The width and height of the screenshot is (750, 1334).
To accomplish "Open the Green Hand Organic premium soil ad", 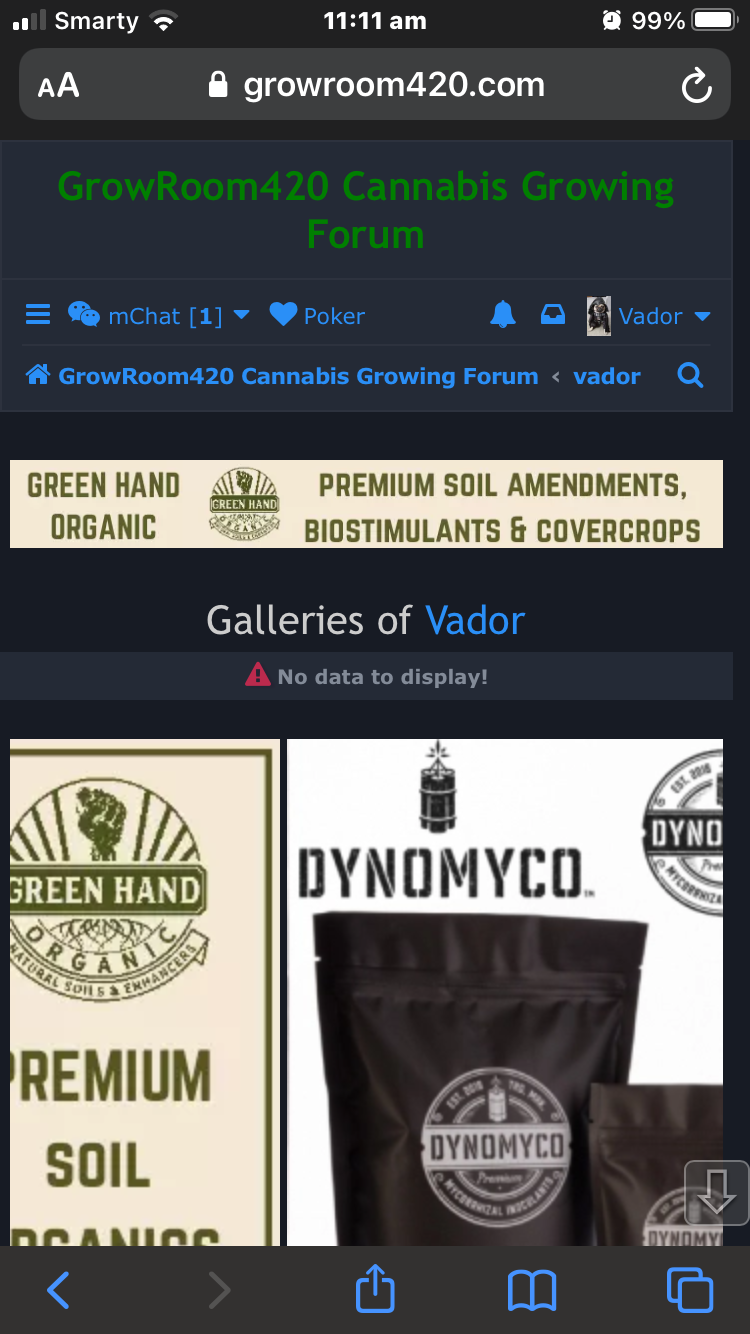I will tap(144, 992).
